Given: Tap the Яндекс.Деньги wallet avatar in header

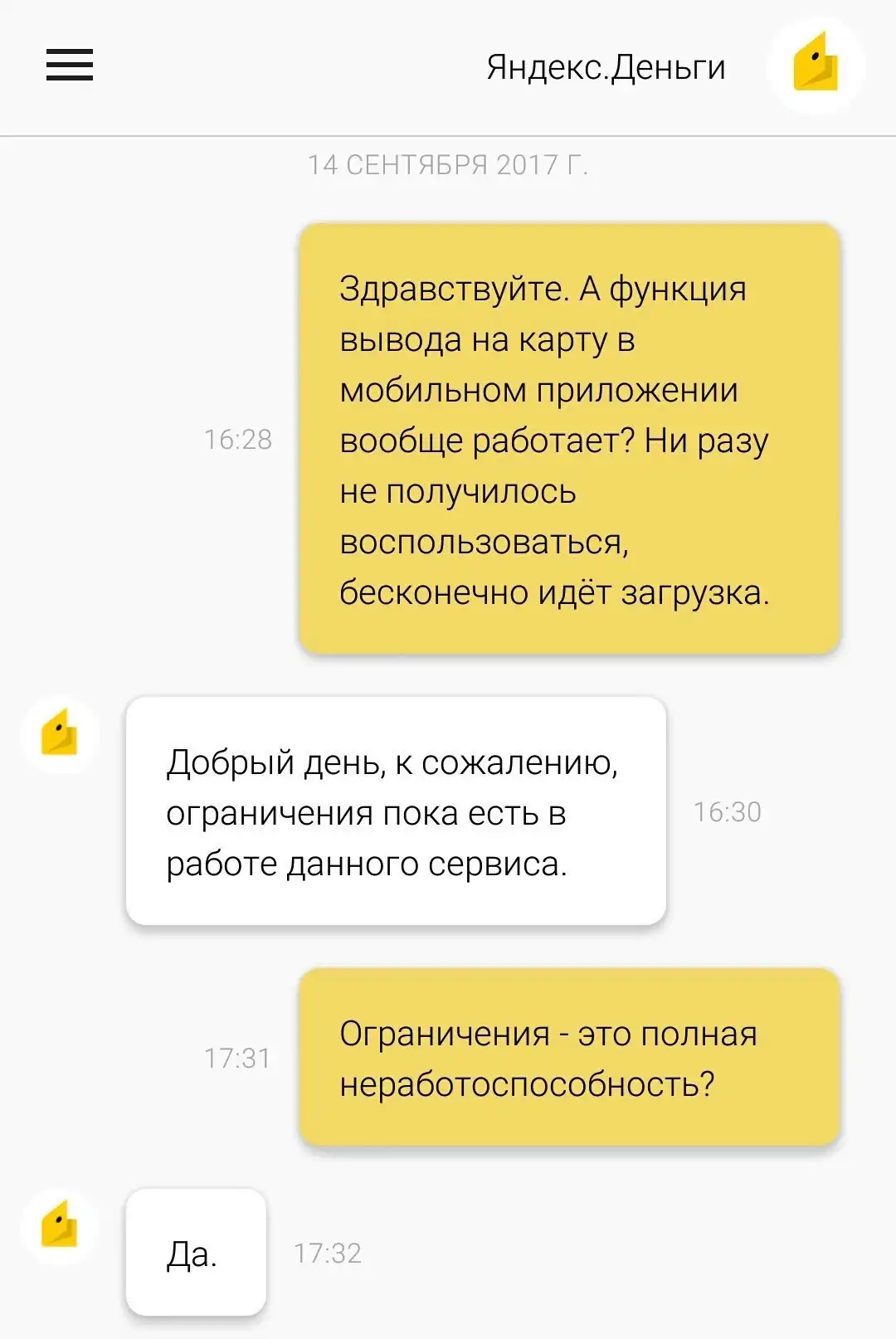Looking at the screenshot, I should [816, 65].
